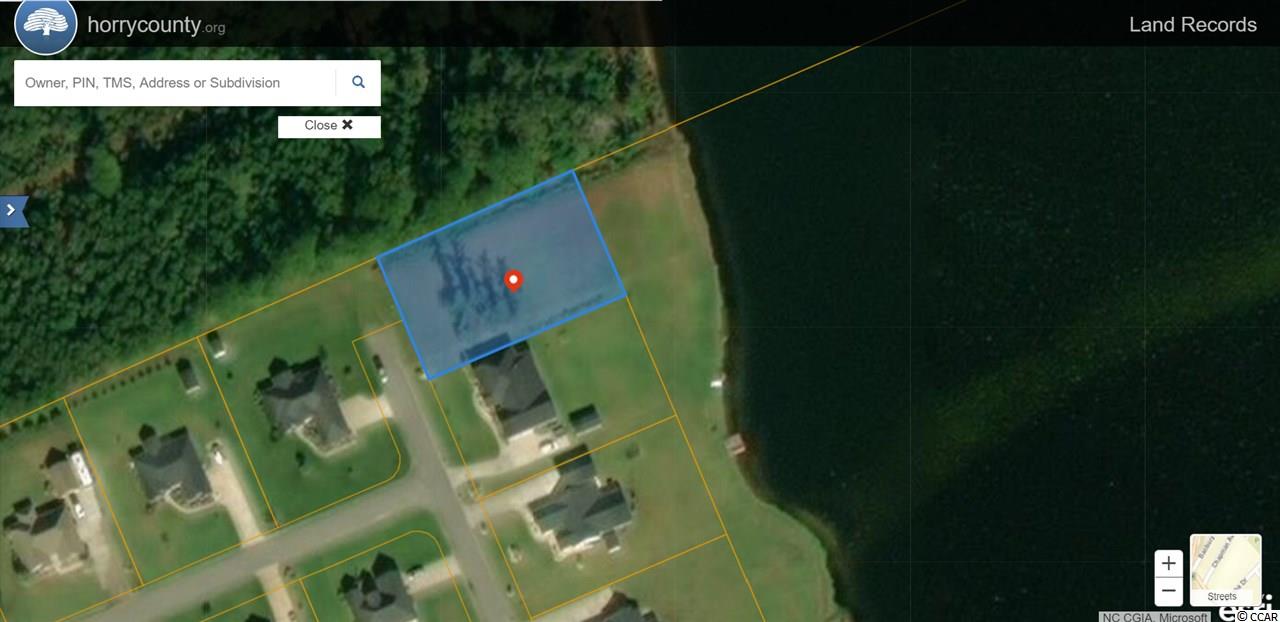Expand the left side panel arrow

tap(13, 210)
